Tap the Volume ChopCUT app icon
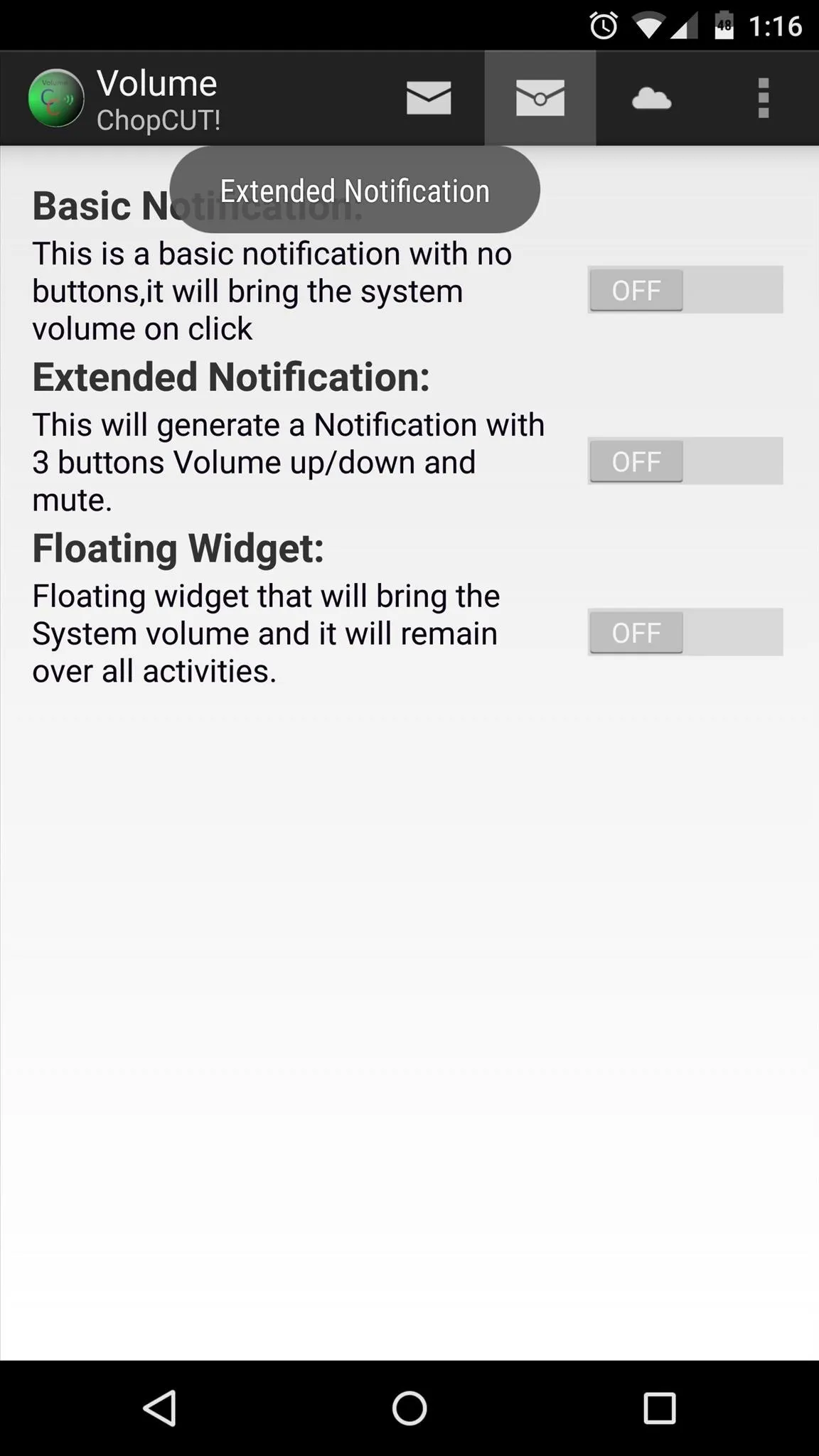The image size is (819, 1456). point(55,98)
